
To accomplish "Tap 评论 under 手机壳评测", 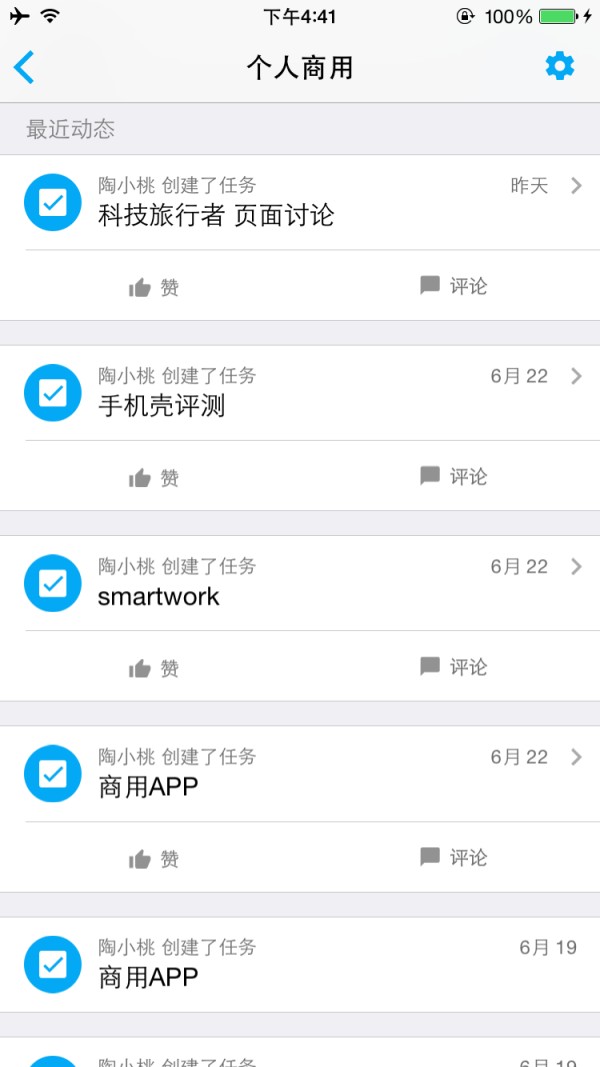I will coord(454,476).
